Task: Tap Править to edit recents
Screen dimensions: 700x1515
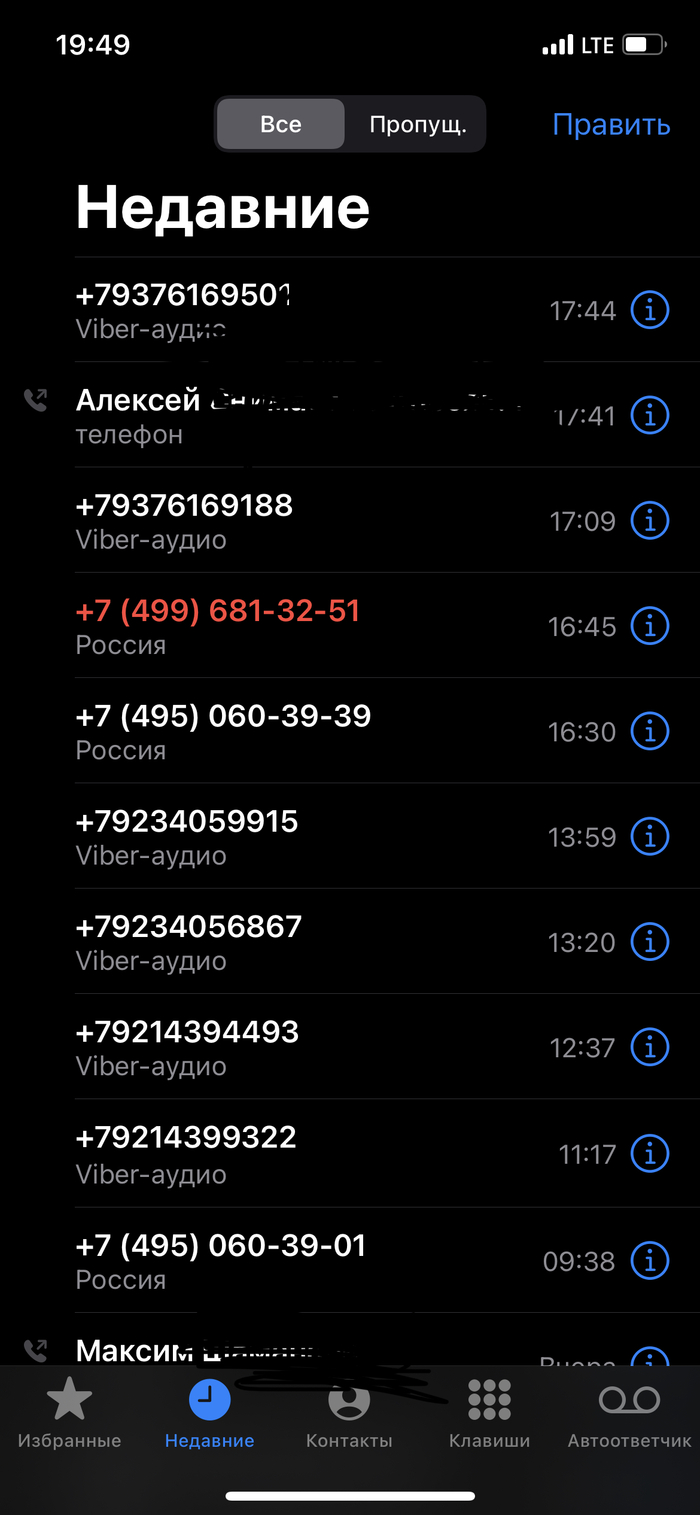Action: tap(610, 125)
